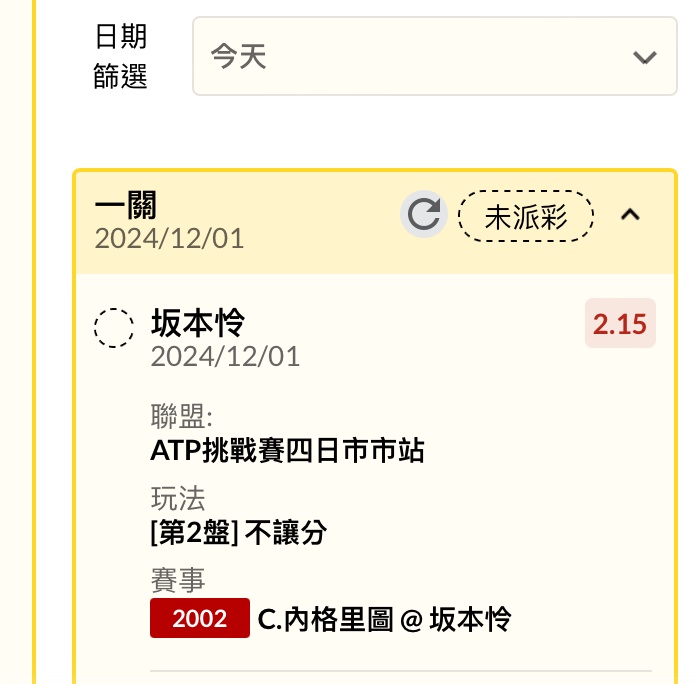Collapse the 一關 bet card

(630, 215)
